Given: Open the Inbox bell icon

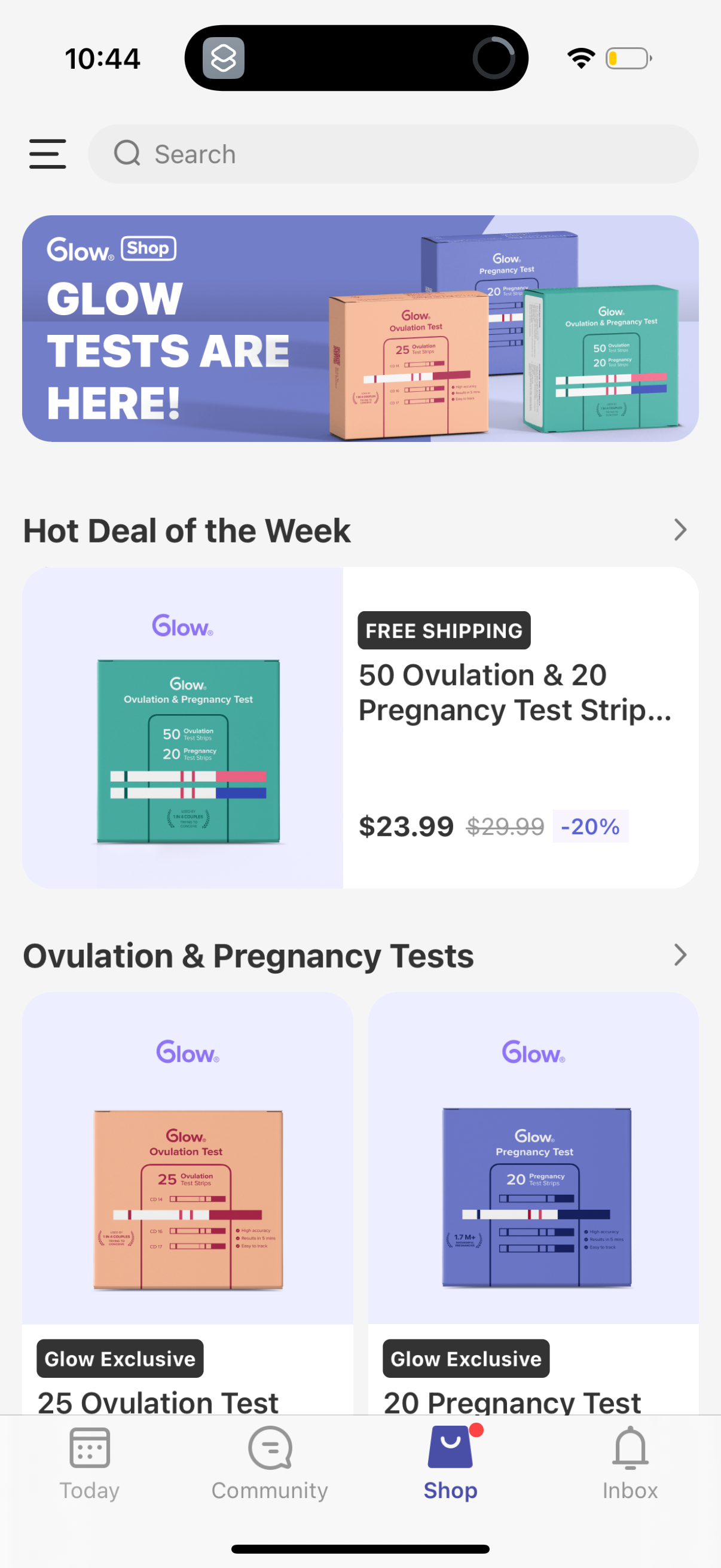Looking at the screenshot, I should pos(629,1450).
